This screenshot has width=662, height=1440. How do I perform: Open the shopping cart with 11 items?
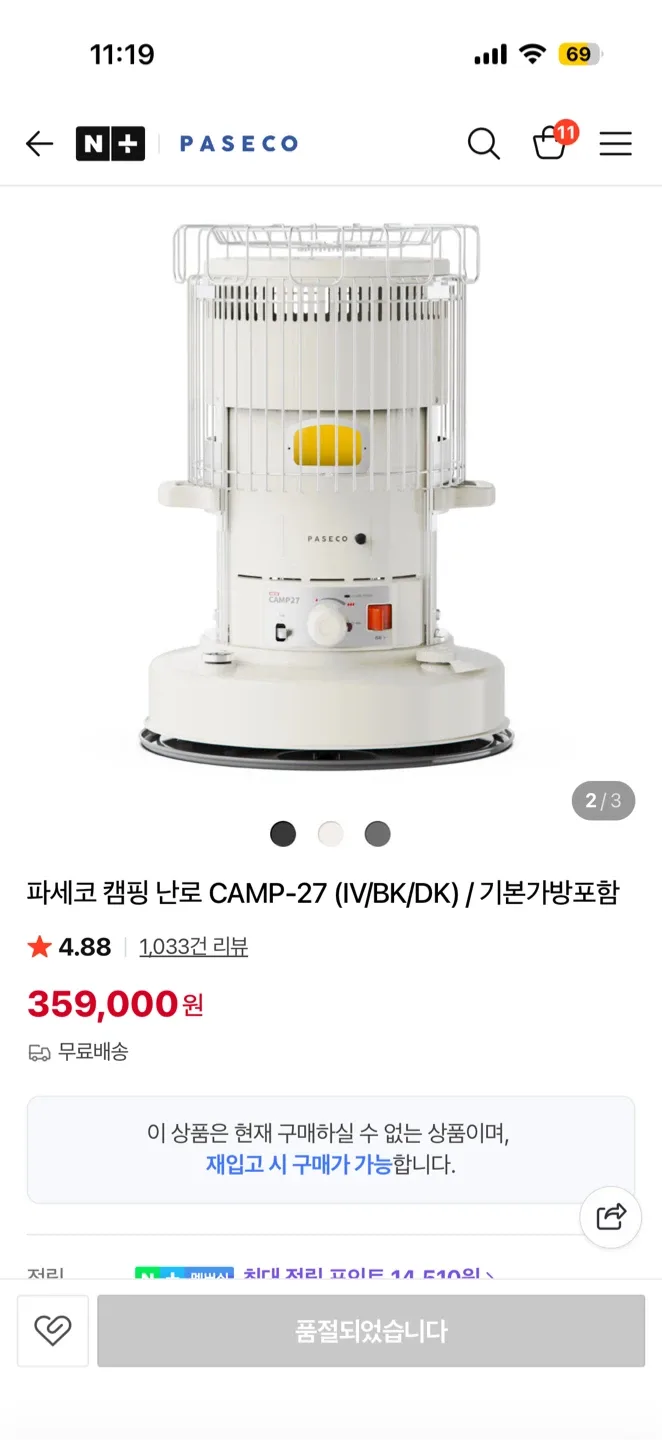tap(551, 143)
